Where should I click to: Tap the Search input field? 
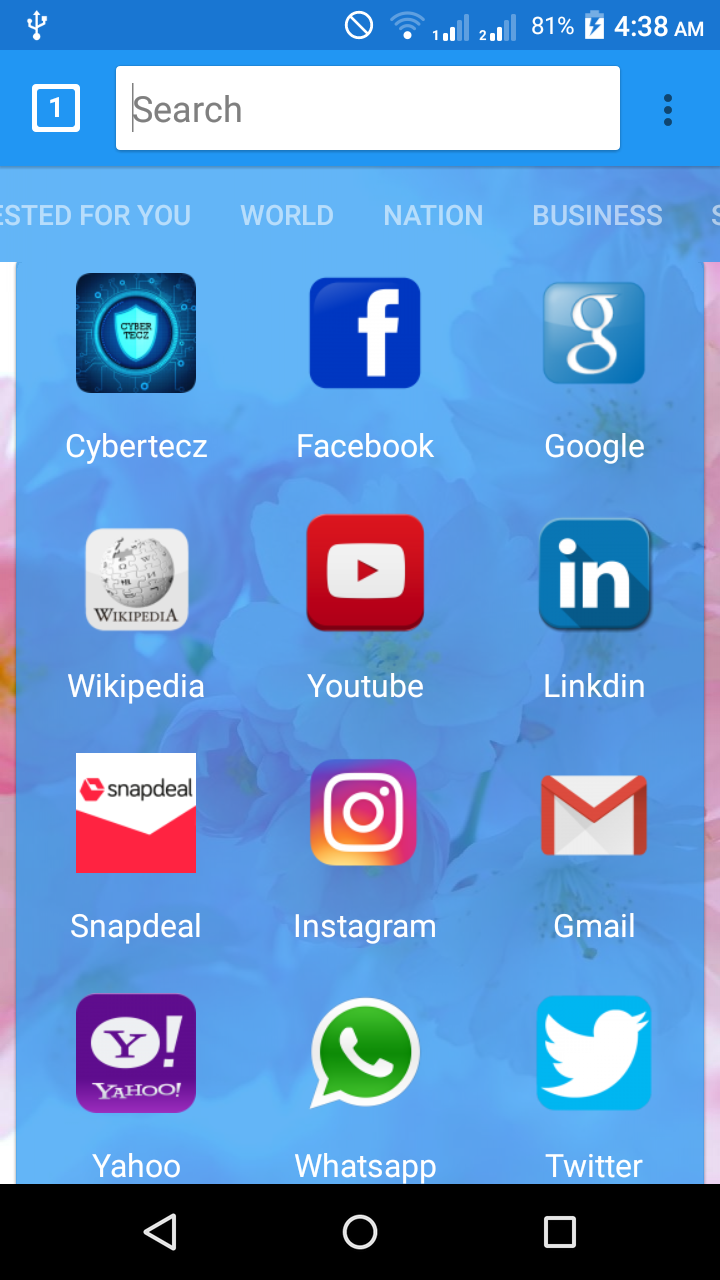pyautogui.click(x=367, y=107)
